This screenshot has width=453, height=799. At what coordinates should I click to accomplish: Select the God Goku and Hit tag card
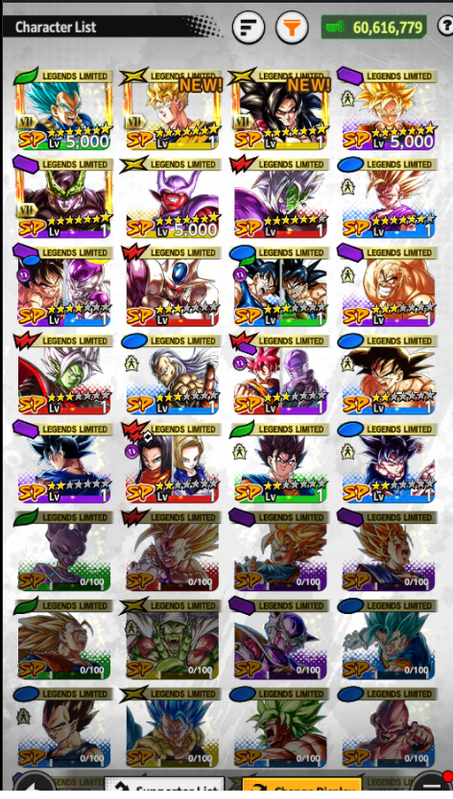click(x=280, y=375)
